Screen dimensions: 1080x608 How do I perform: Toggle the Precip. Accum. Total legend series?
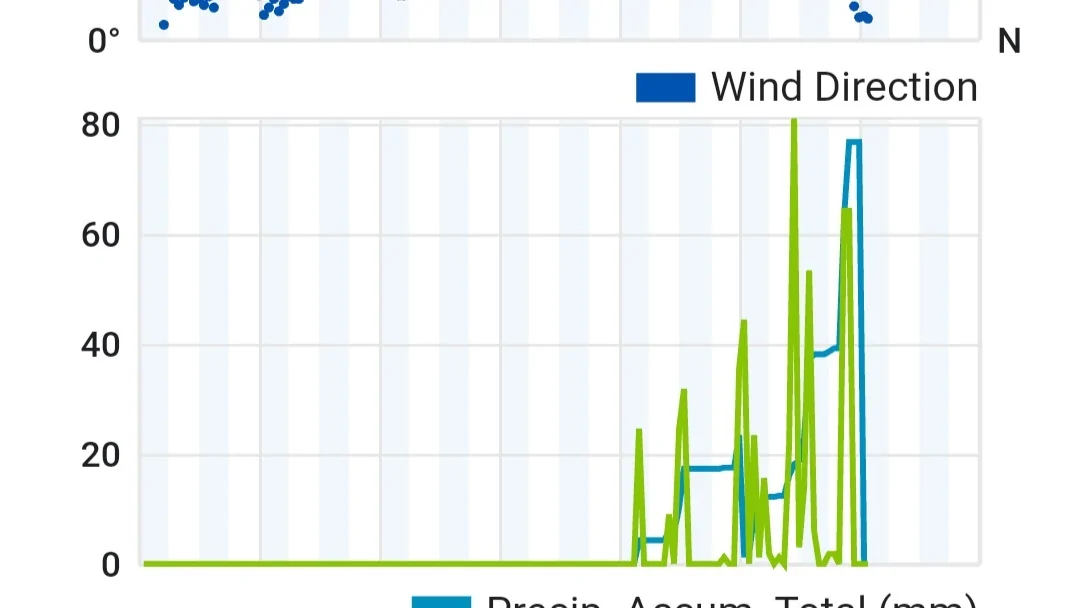(x=693, y=602)
